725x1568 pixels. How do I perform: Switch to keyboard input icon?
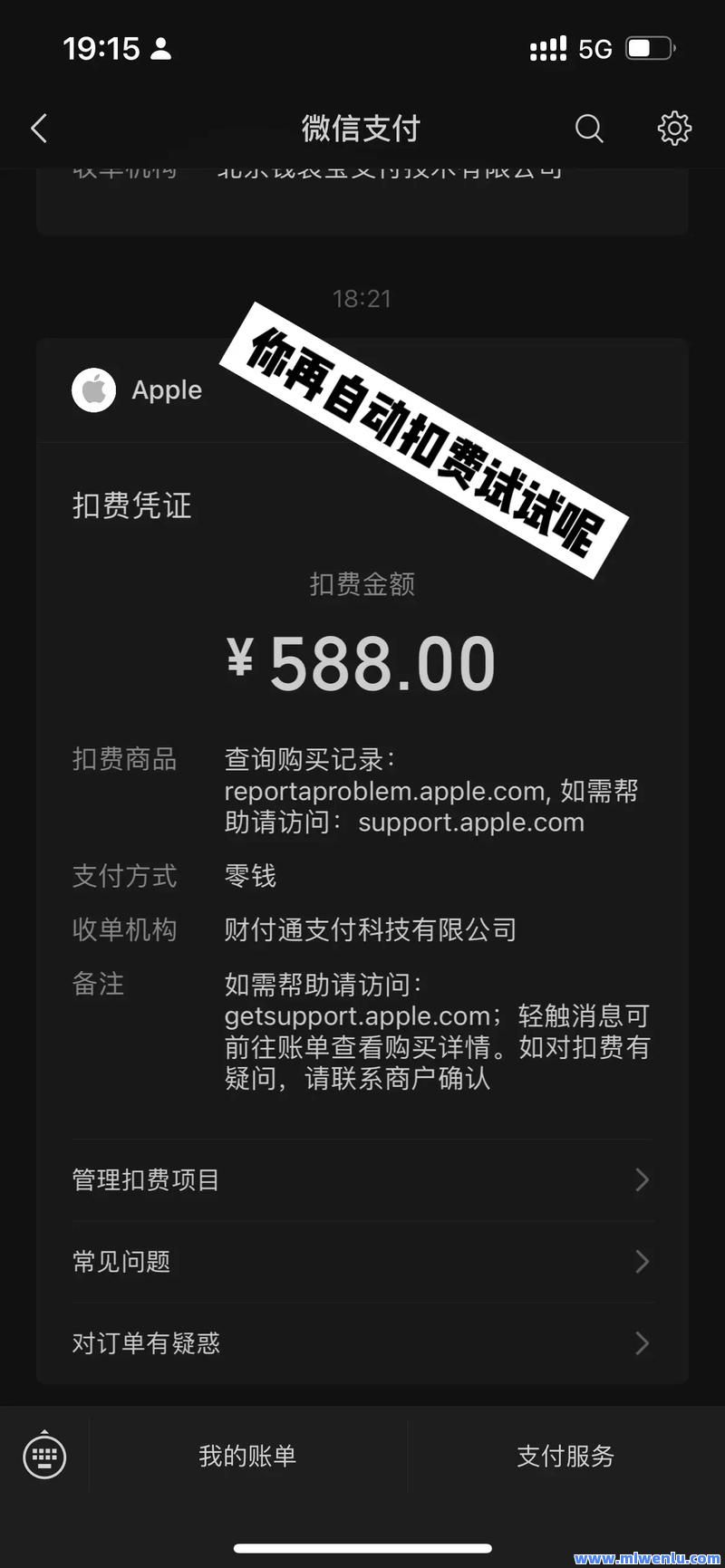tap(44, 1454)
